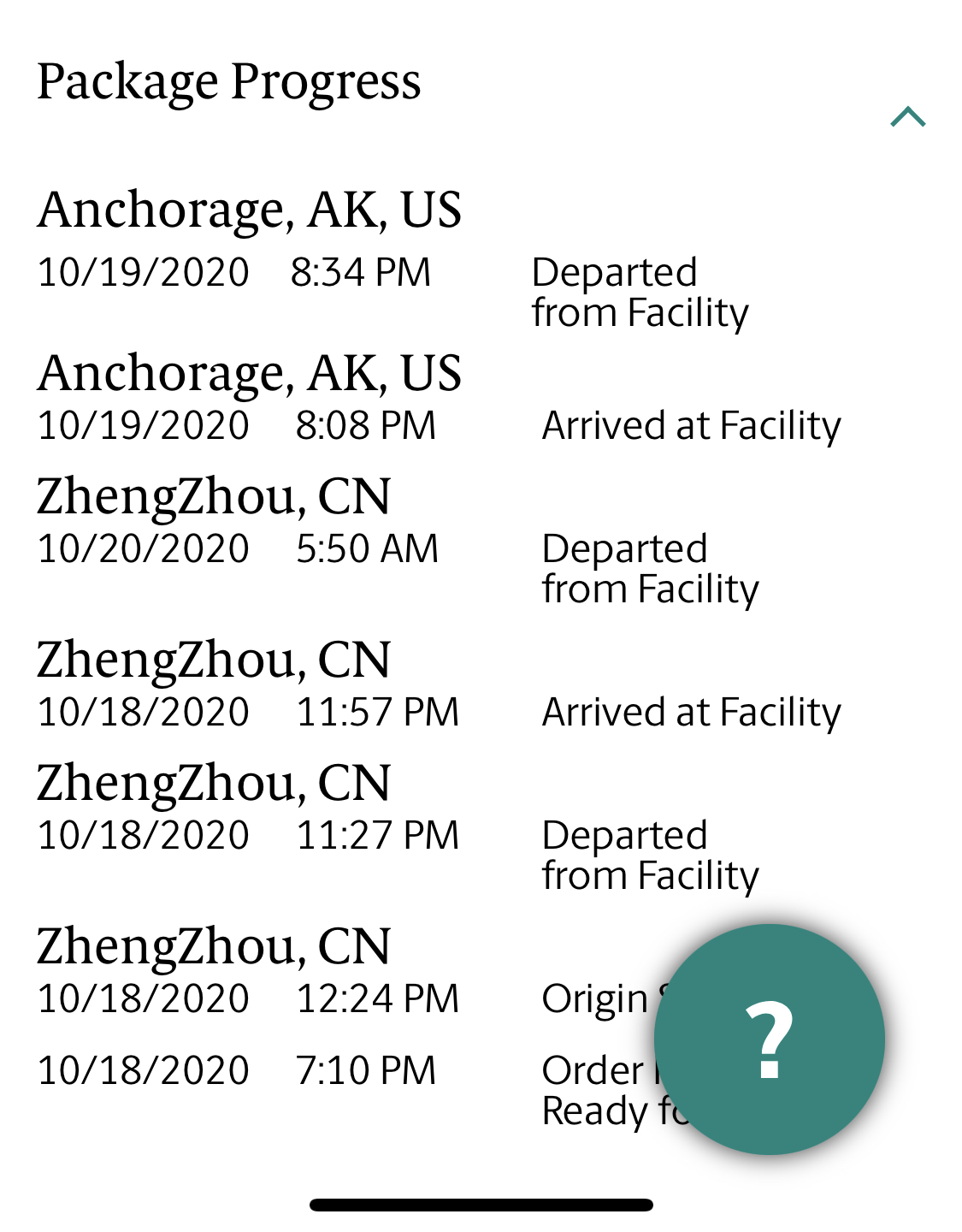Collapse the Package Progress section
962x1232 pixels.
pyautogui.click(x=907, y=116)
